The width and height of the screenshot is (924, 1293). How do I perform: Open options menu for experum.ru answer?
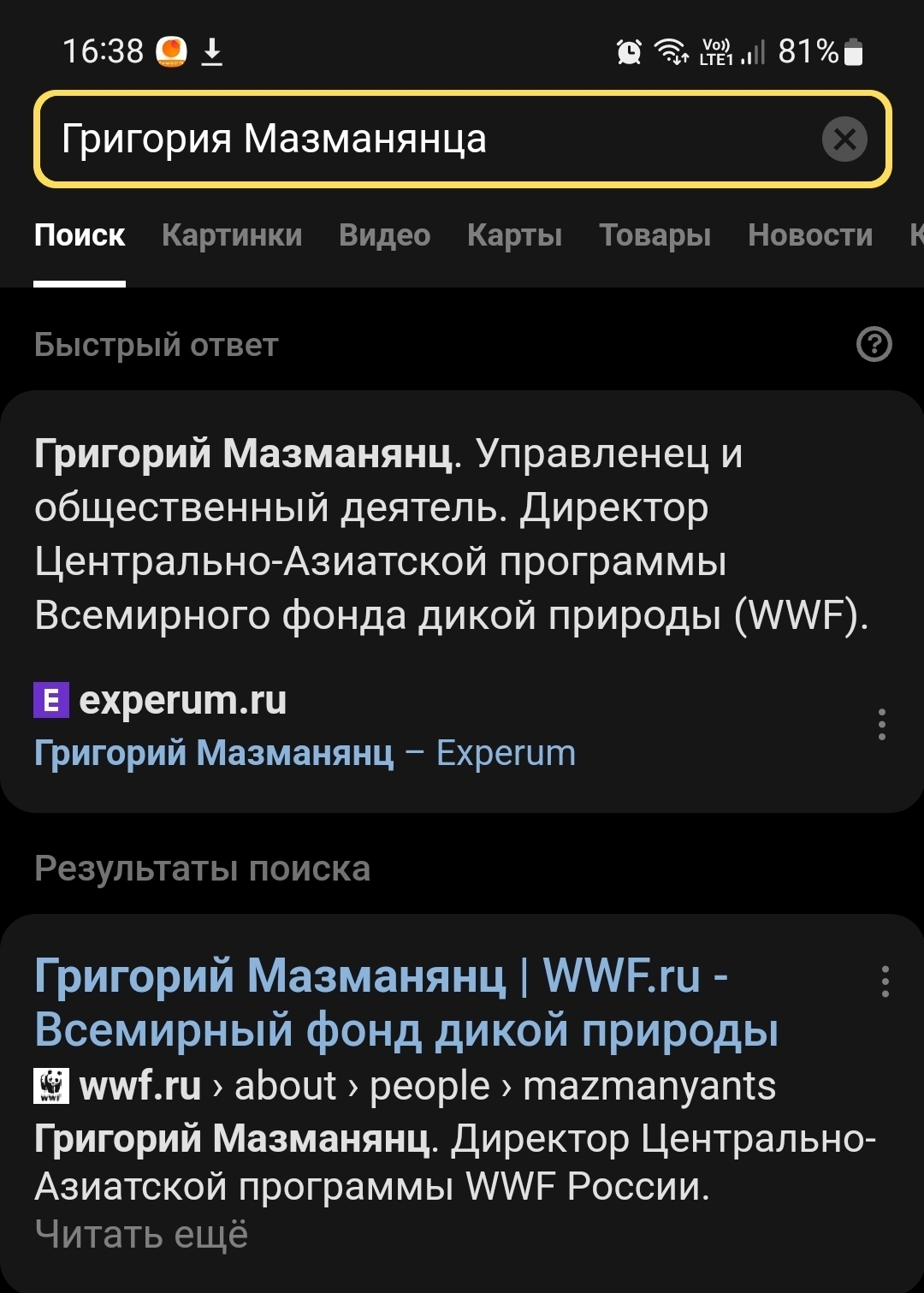click(881, 725)
